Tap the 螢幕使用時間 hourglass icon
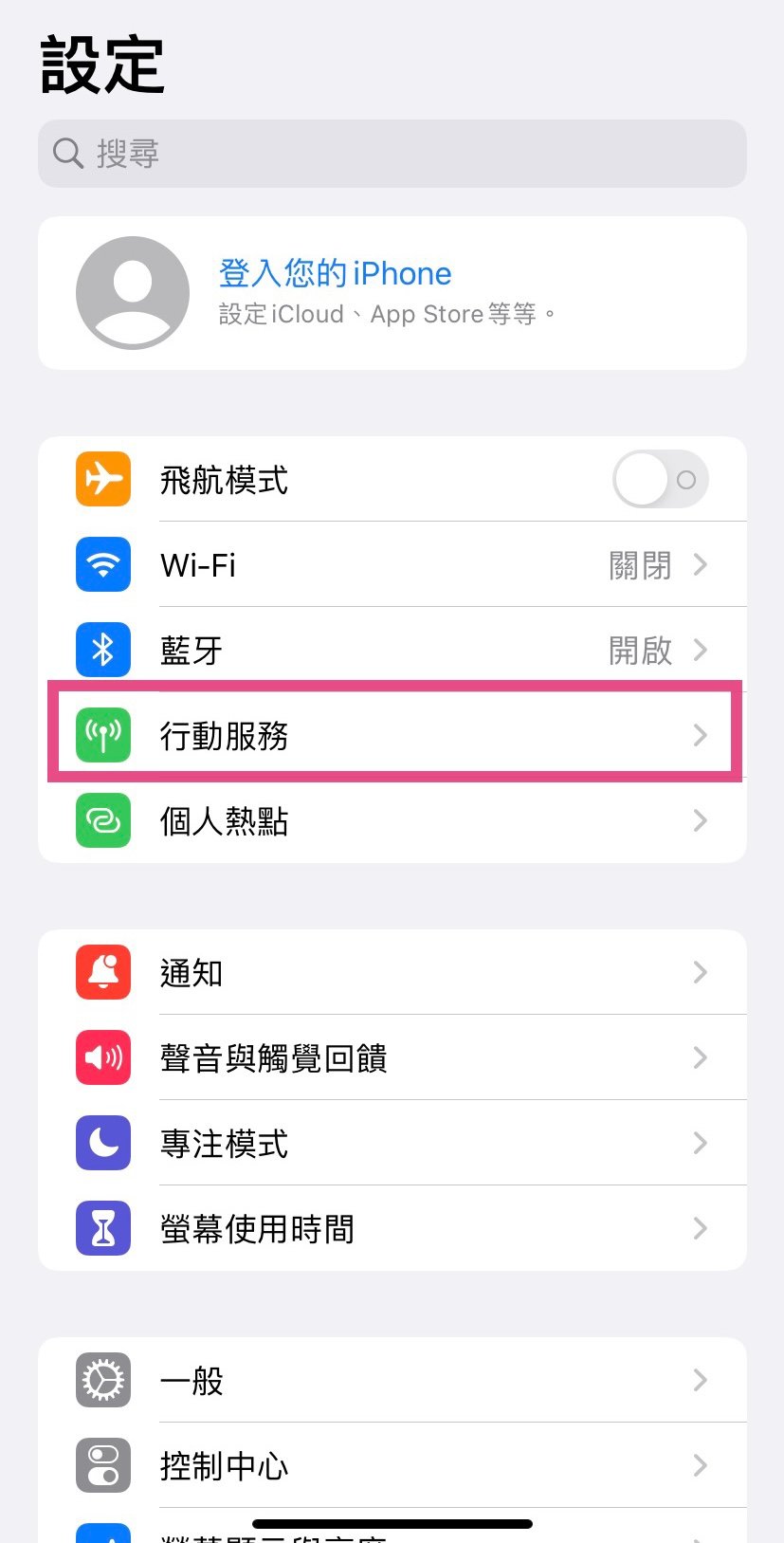This screenshot has height=1543, width=784. (x=101, y=1228)
